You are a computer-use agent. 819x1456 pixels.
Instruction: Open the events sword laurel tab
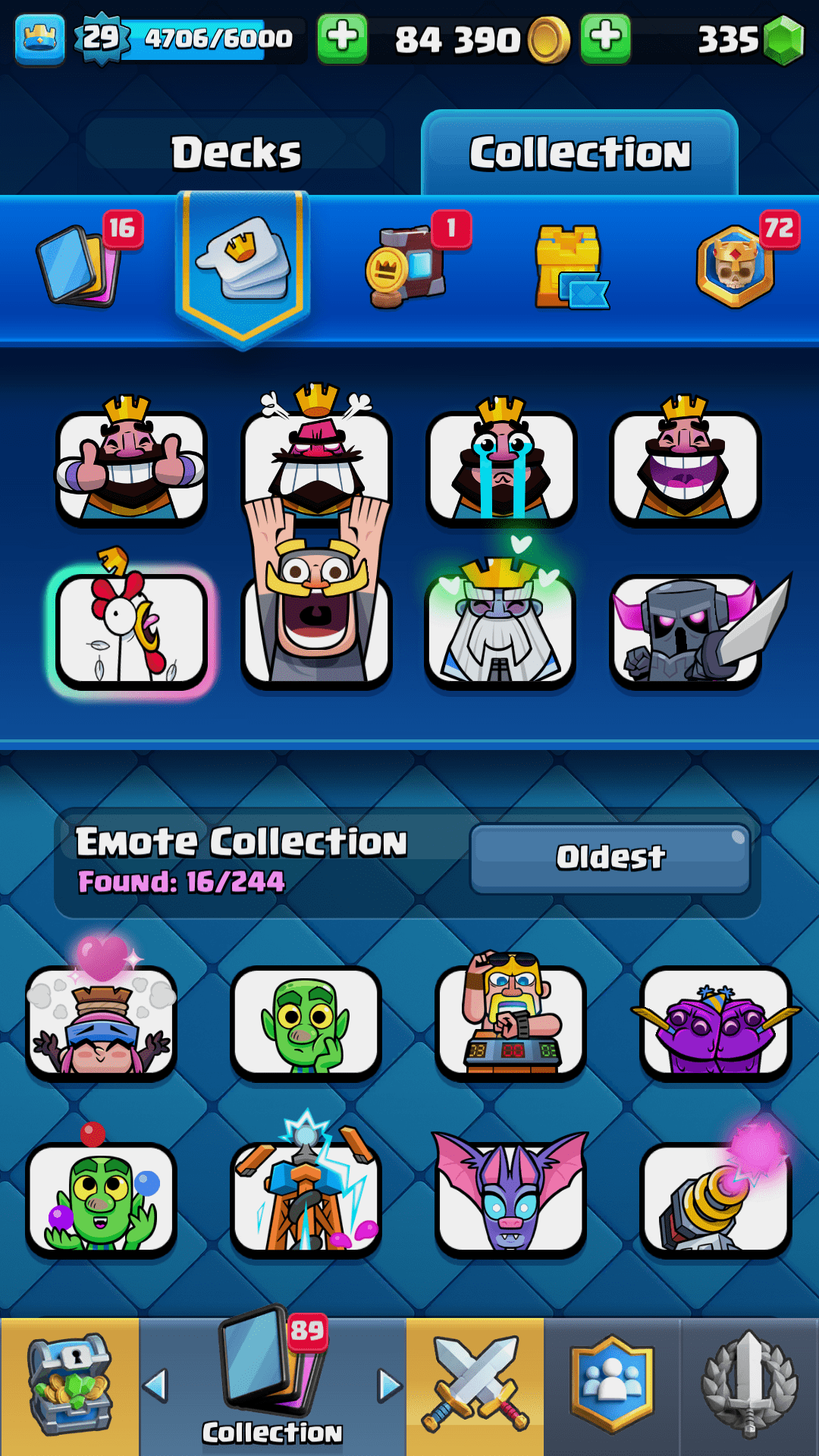click(749, 1386)
